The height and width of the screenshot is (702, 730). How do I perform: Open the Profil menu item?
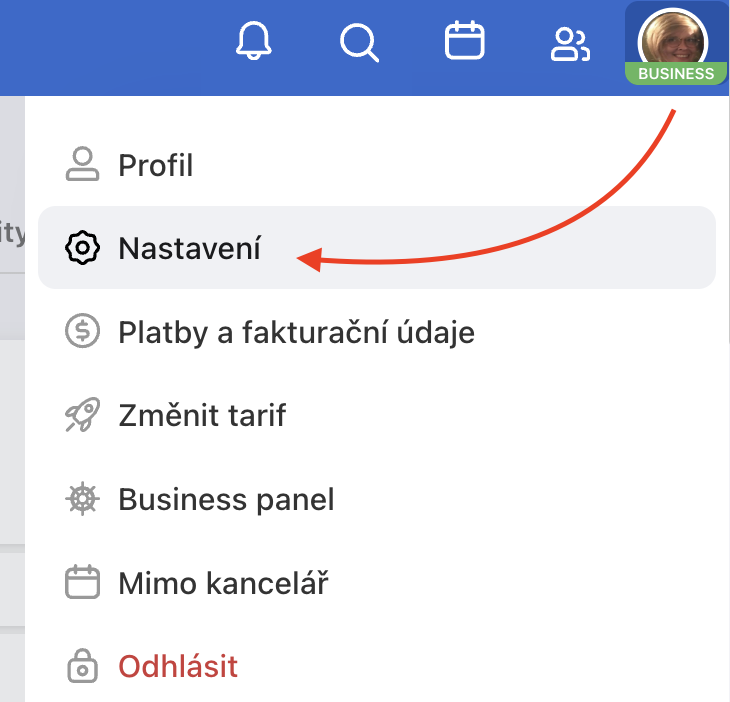(x=155, y=165)
